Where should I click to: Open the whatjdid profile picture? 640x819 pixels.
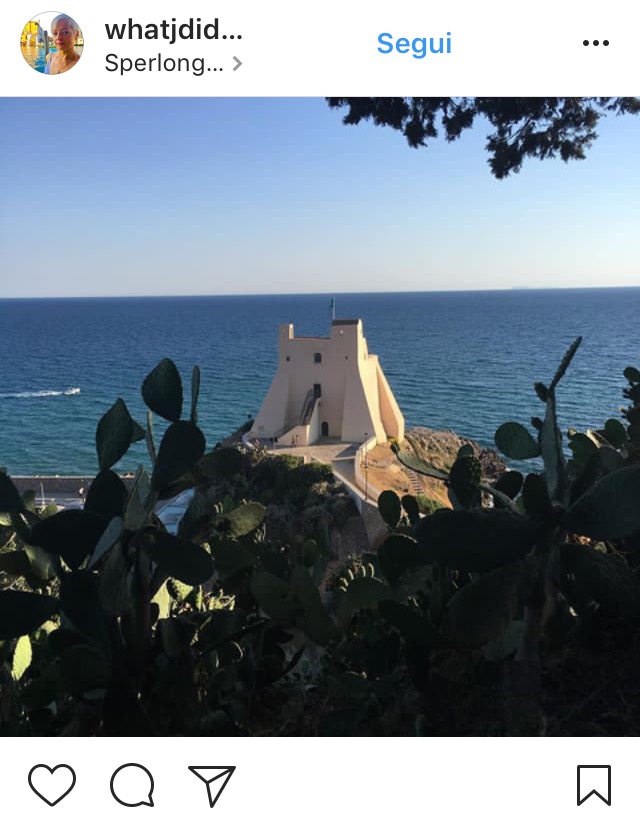pyautogui.click(x=52, y=43)
